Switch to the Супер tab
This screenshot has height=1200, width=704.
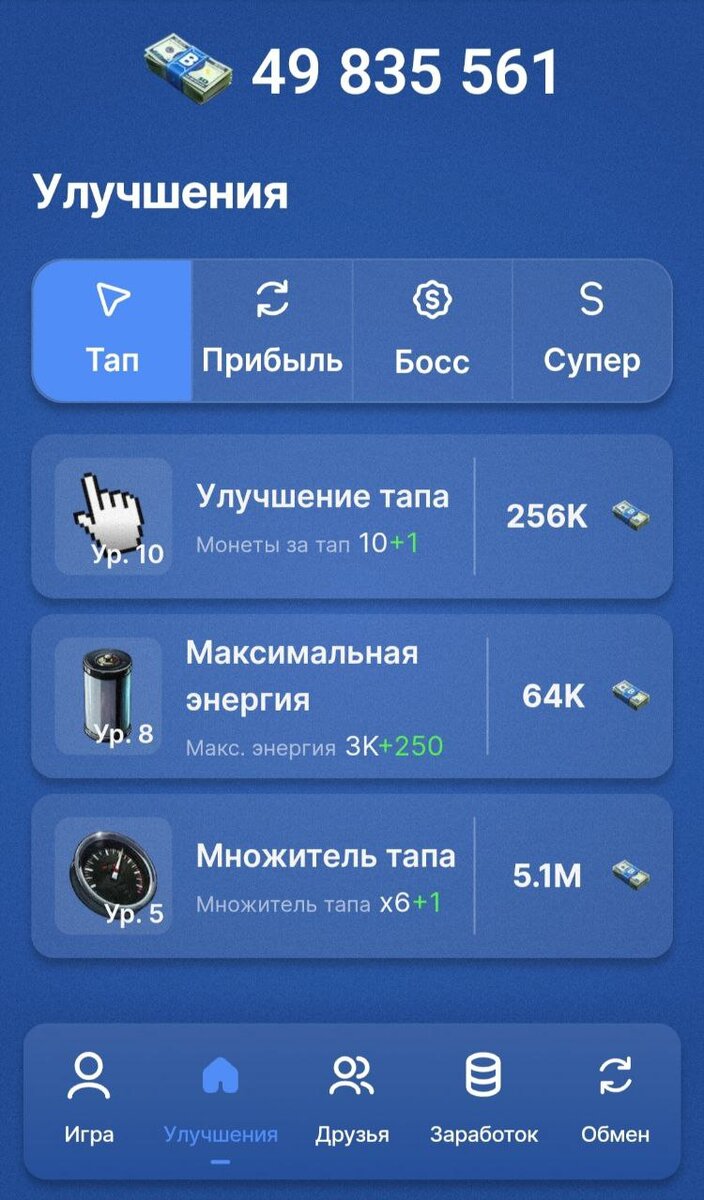[x=592, y=331]
